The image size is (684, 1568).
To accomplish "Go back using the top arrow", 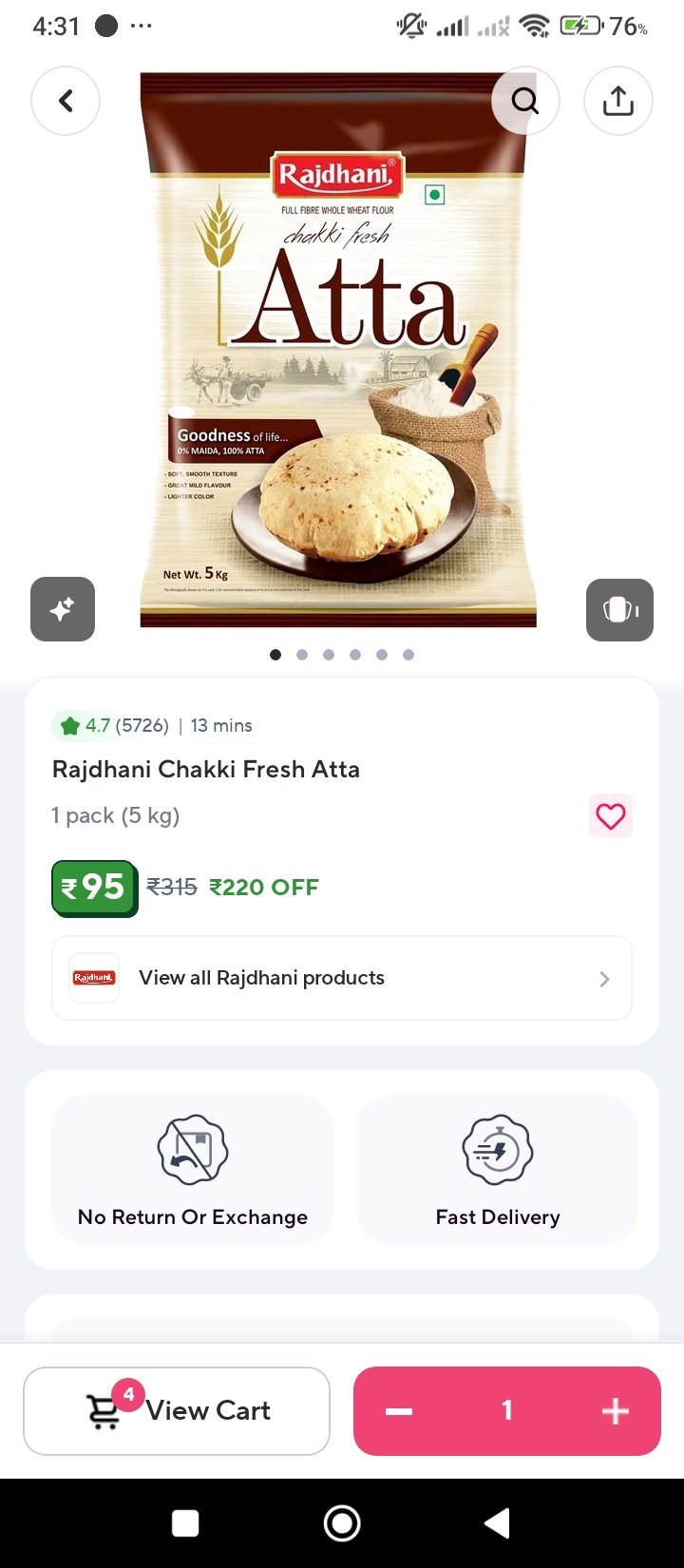I will (66, 101).
